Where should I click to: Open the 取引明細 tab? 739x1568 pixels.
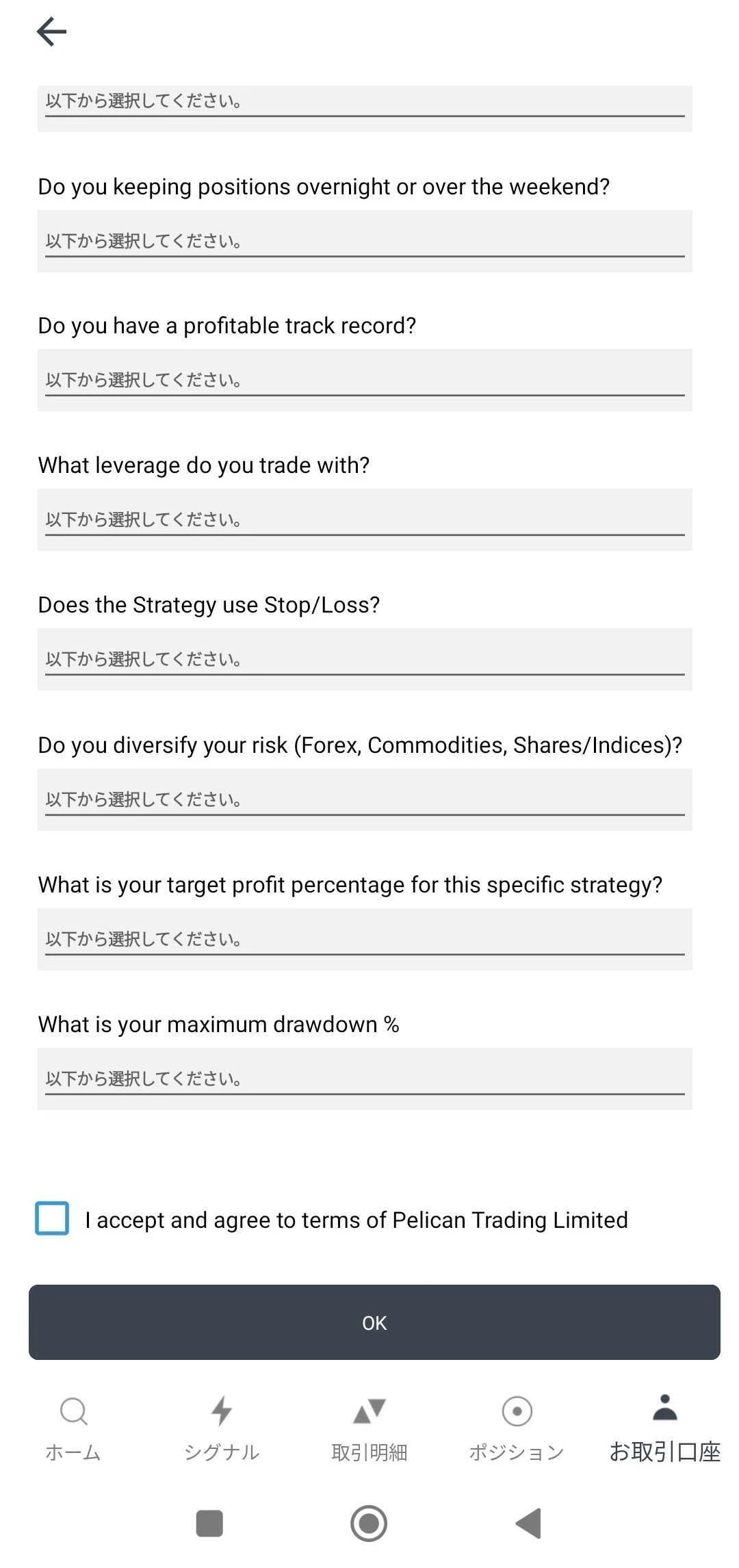pos(369,1427)
